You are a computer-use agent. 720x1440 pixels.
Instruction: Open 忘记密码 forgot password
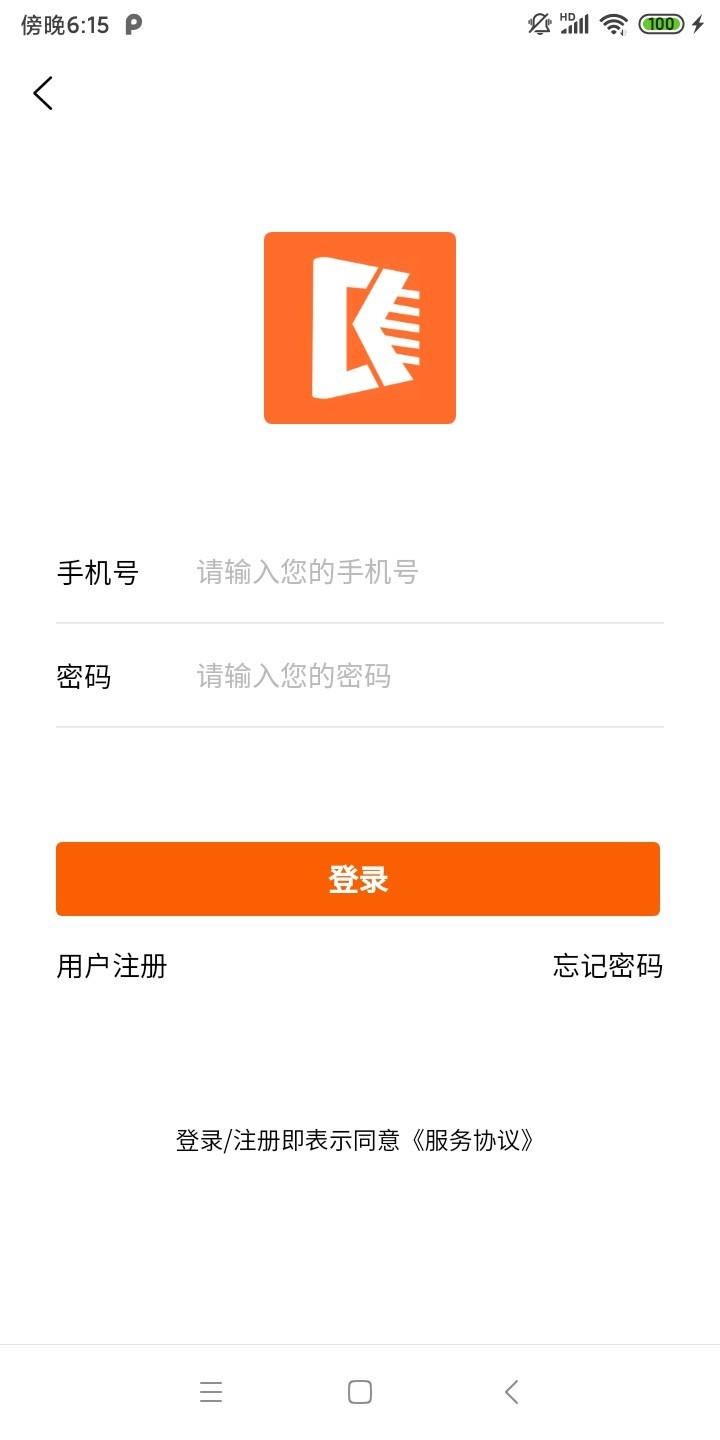click(x=610, y=966)
